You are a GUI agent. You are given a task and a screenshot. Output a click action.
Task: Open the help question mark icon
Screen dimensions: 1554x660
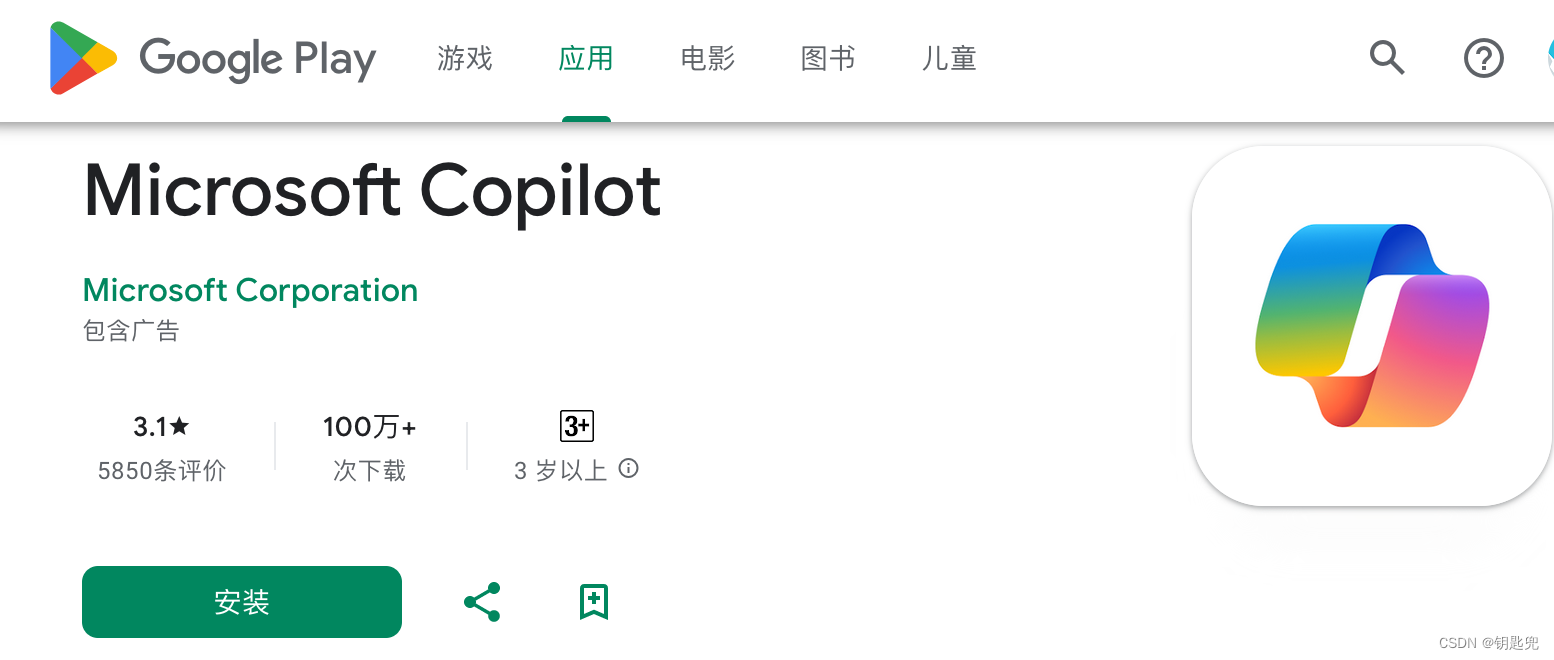click(1483, 58)
